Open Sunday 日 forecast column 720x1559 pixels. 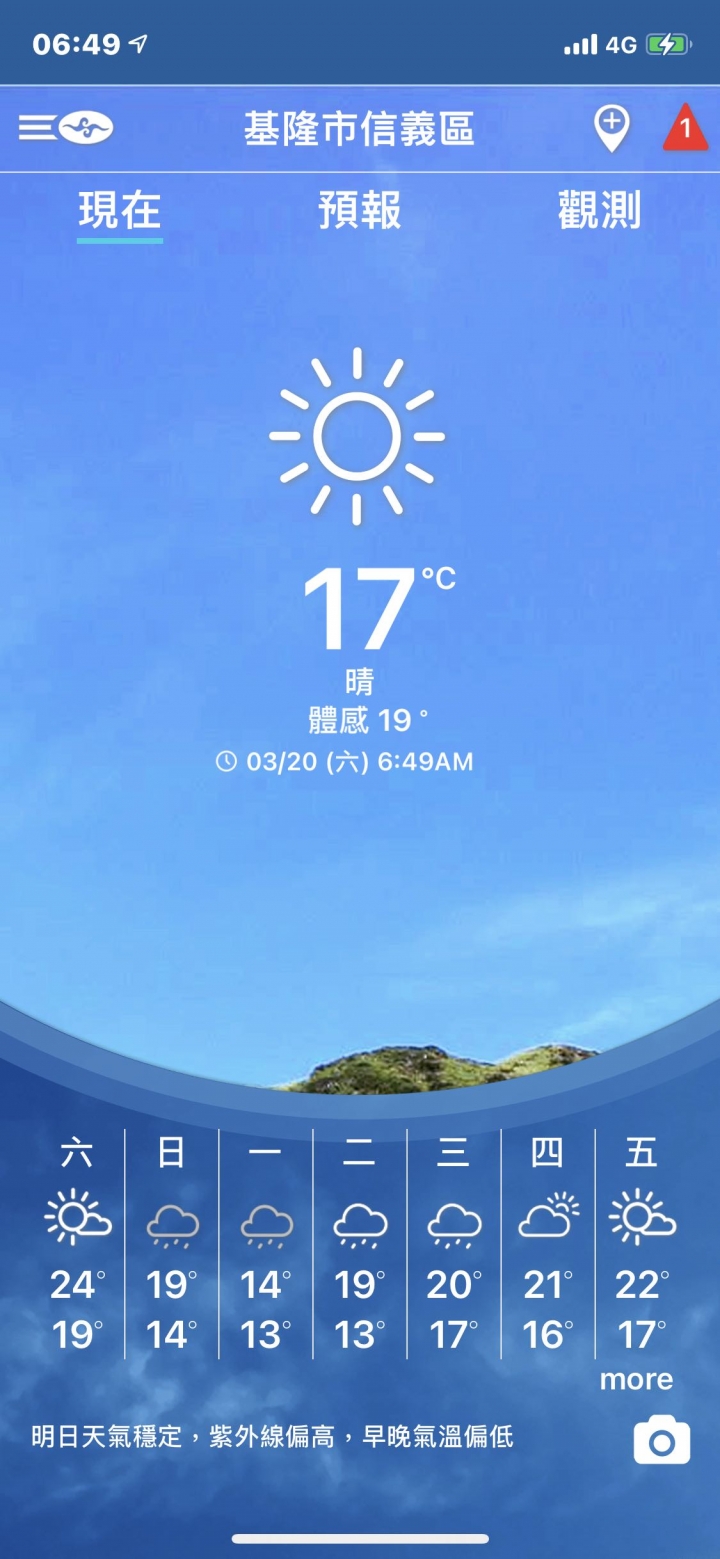[172, 1243]
